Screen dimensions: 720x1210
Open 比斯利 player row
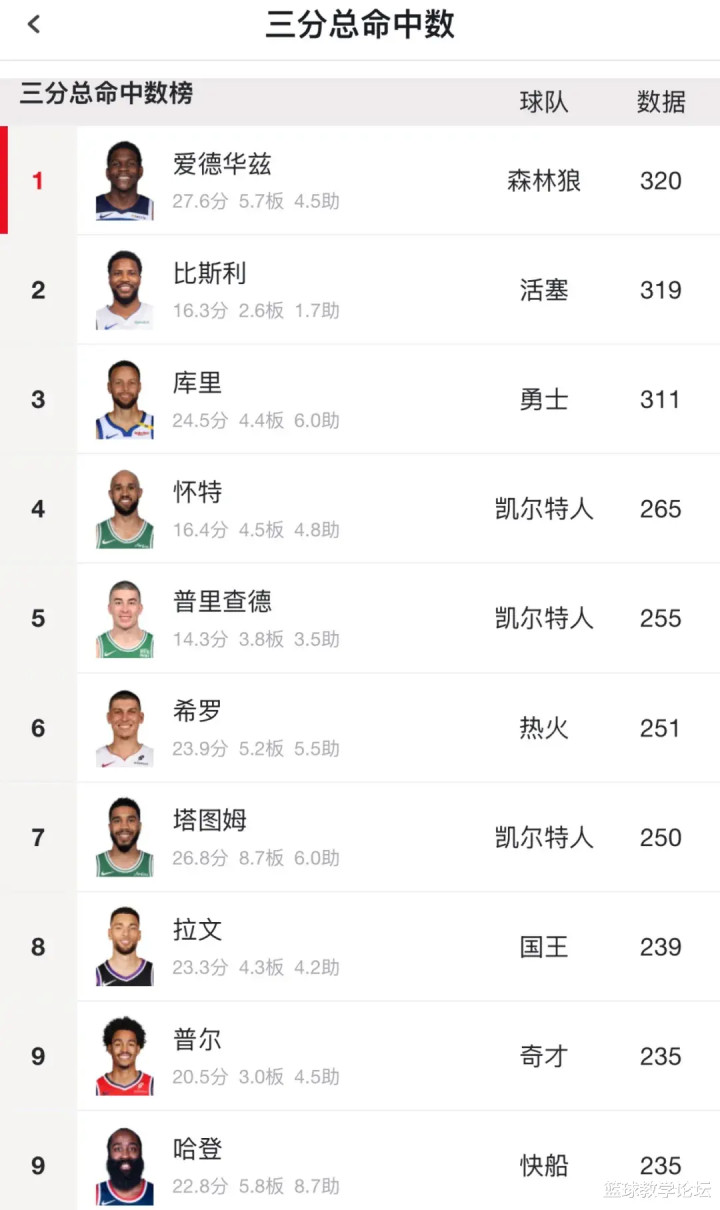point(360,290)
